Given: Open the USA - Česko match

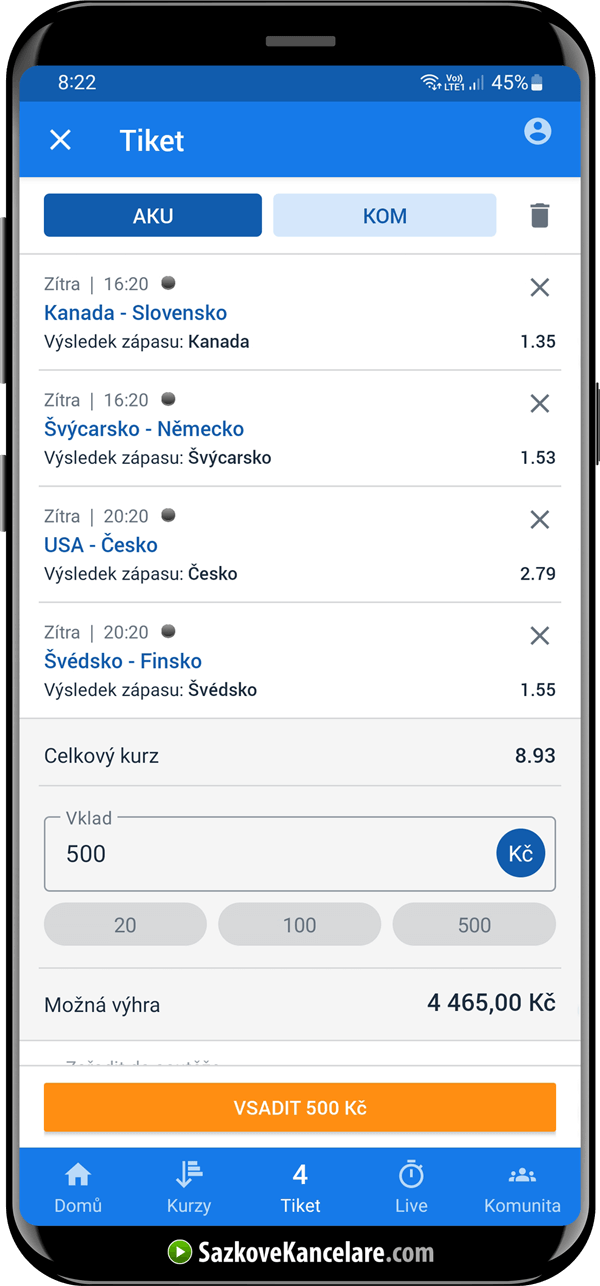Looking at the screenshot, I should 101,545.
